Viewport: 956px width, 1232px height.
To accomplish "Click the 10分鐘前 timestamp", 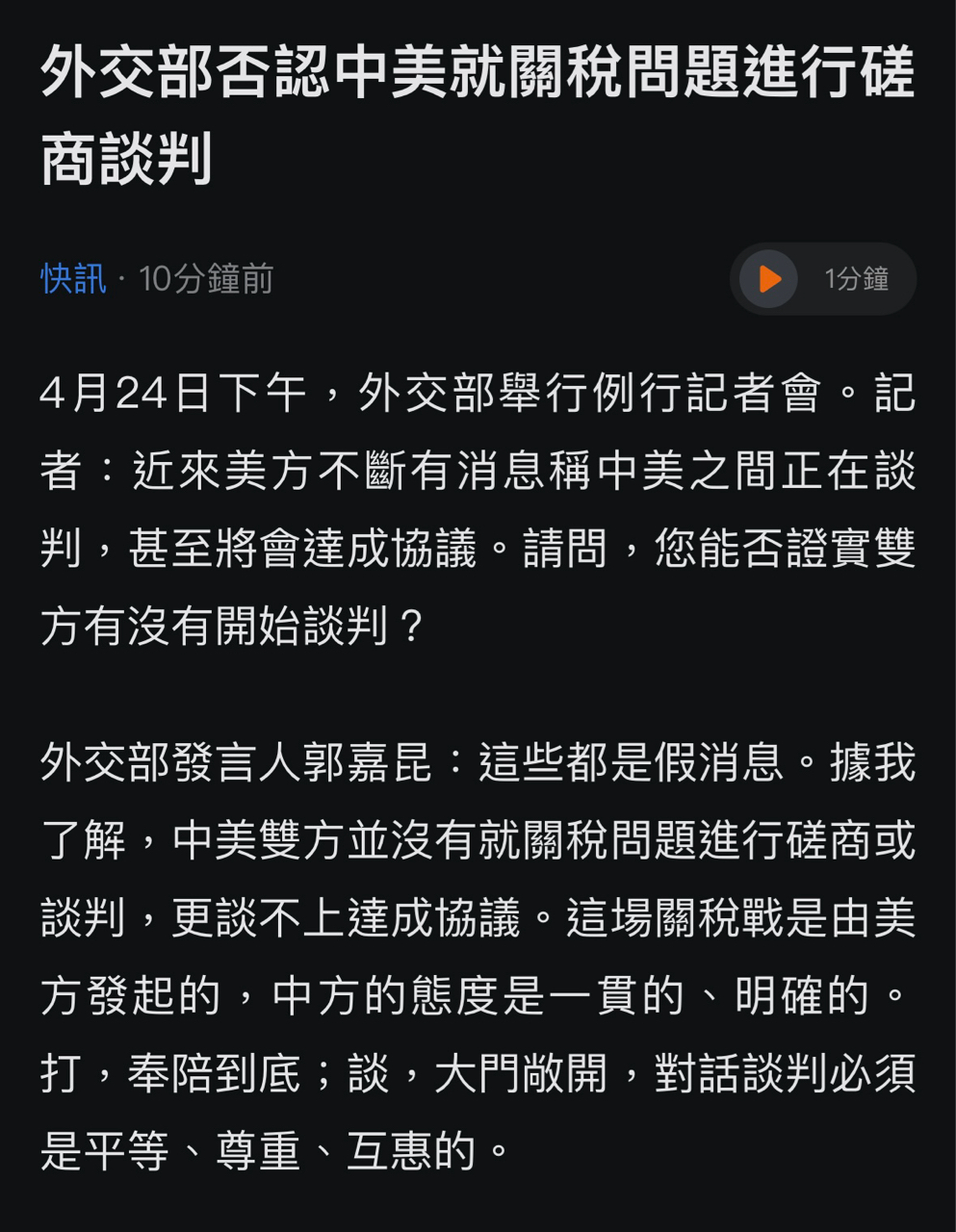I will point(205,278).
